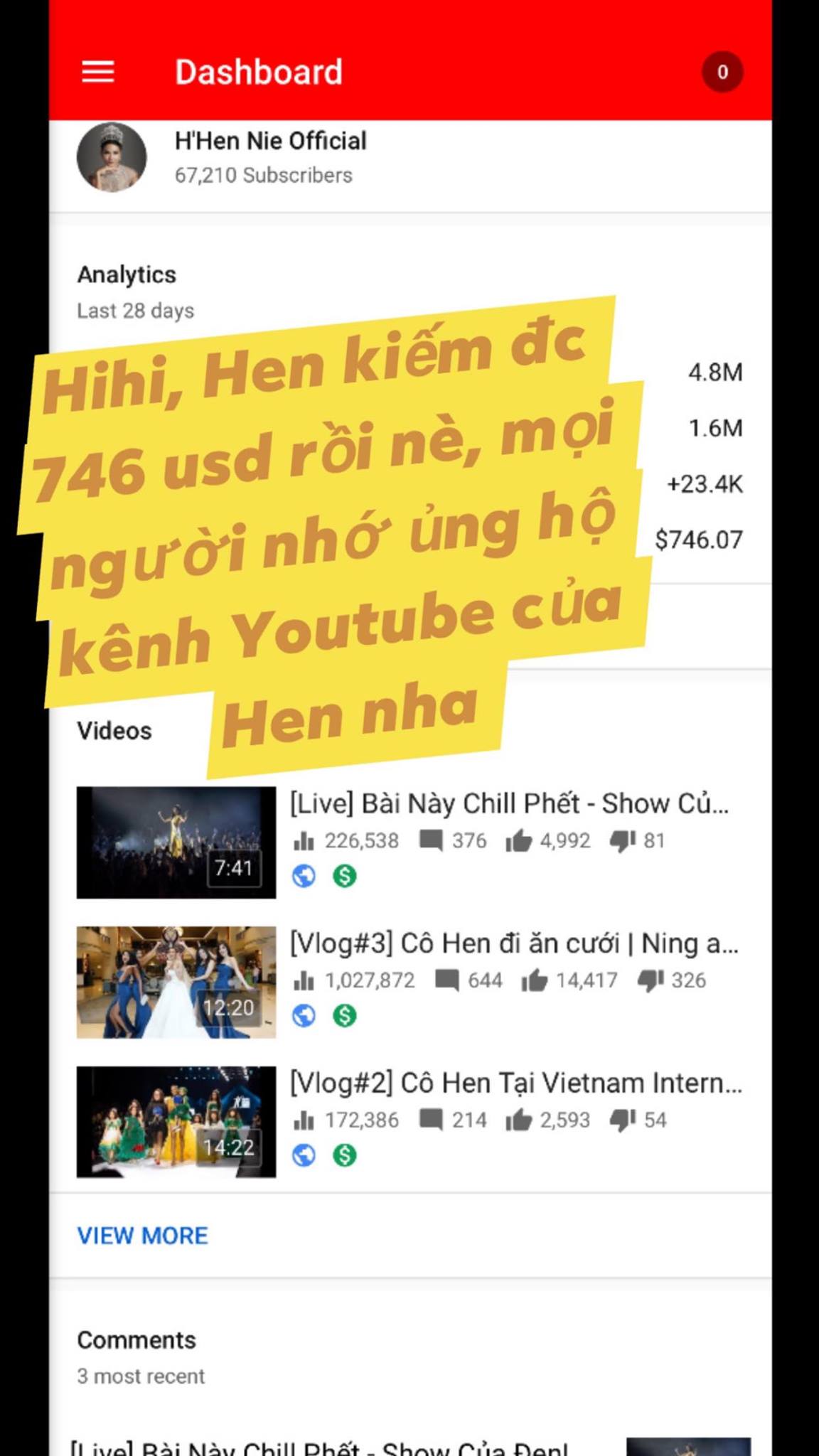This screenshot has height=1456, width=819.
Task: Open the Vlog#2 video thumbnail
Action: coord(176,1120)
